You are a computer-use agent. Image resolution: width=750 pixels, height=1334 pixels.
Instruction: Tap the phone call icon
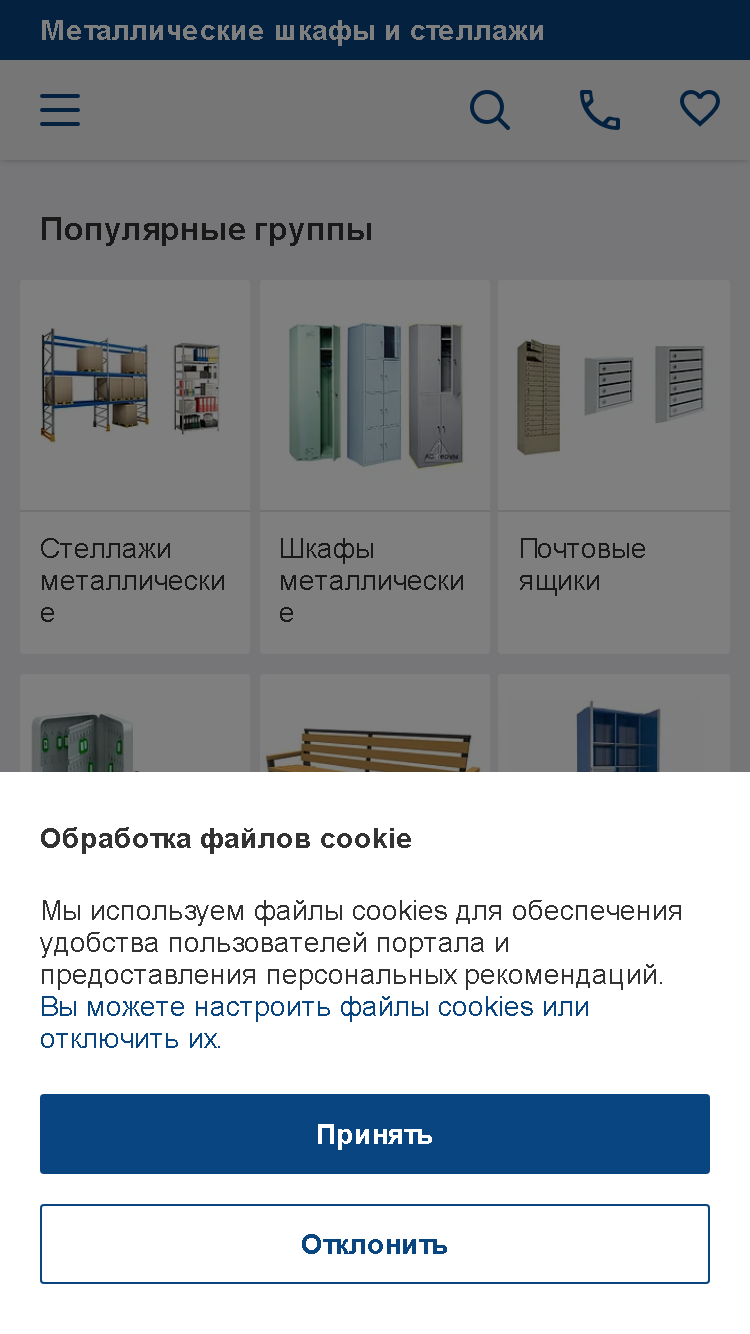(x=600, y=109)
